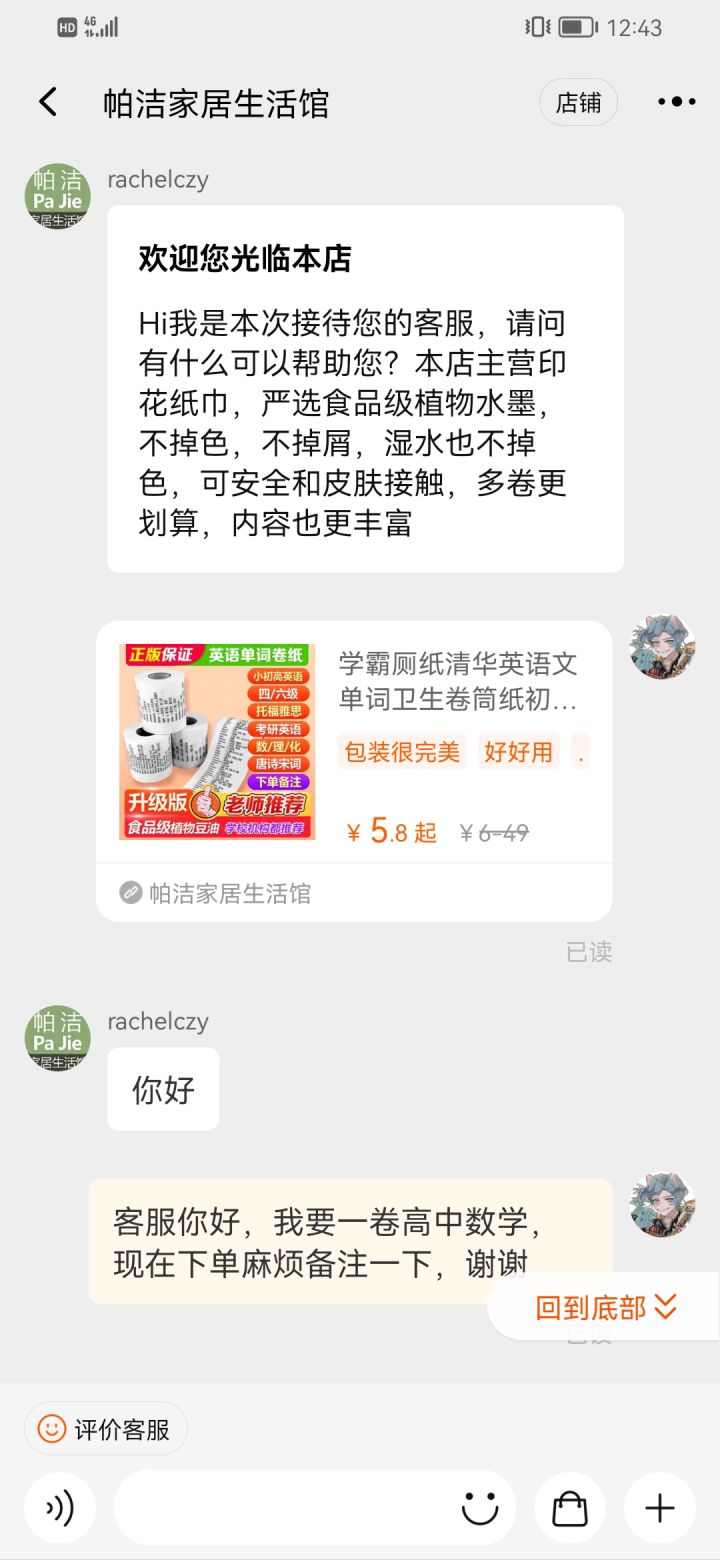720x1560 pixels.
Task: Tap 回到底部 to jump to bottom
Action: click(x=606, y=1307)
